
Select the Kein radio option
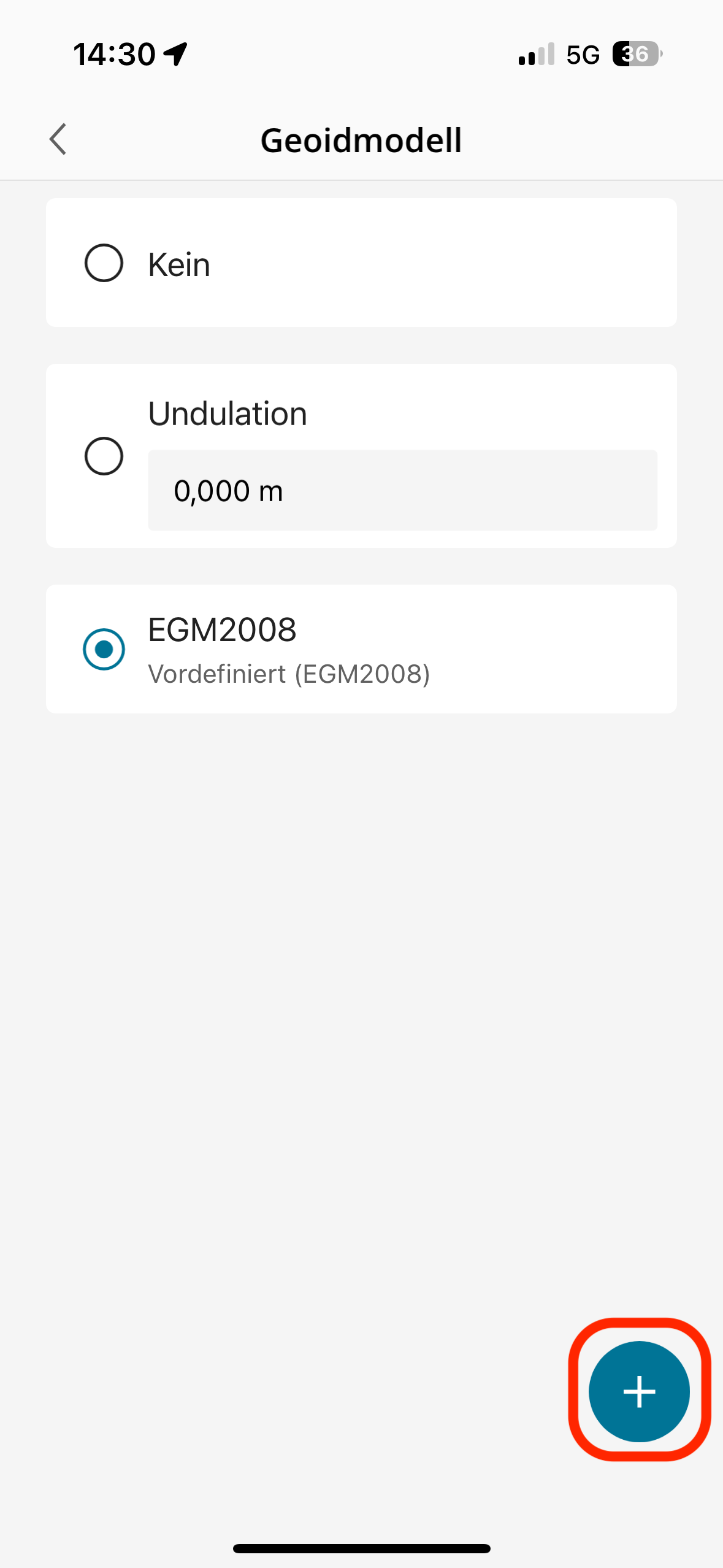coord(104,263)
